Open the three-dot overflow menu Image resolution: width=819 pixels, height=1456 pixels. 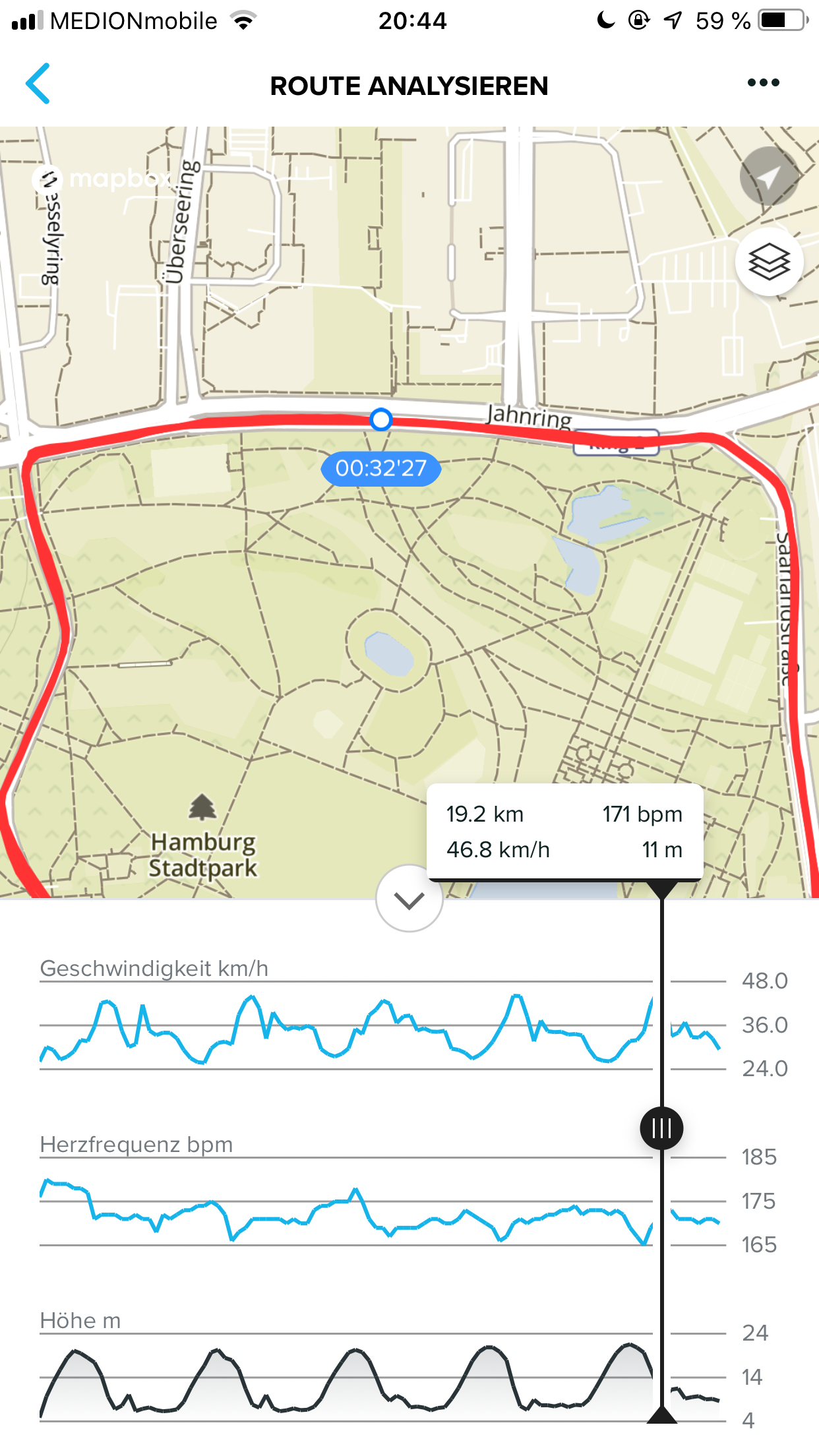coord(763,83)
